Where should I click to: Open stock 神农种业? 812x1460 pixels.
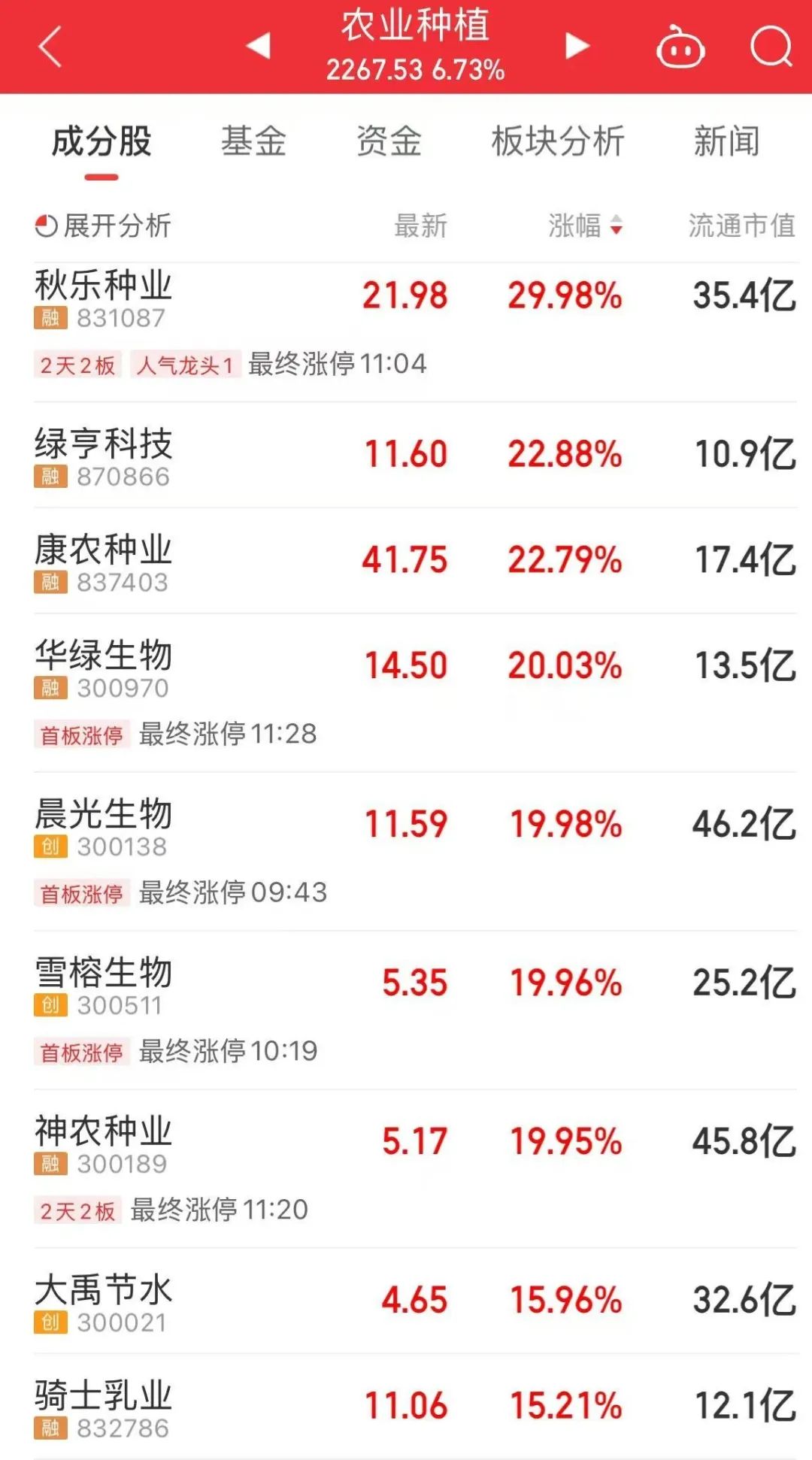pos(104,1131)
